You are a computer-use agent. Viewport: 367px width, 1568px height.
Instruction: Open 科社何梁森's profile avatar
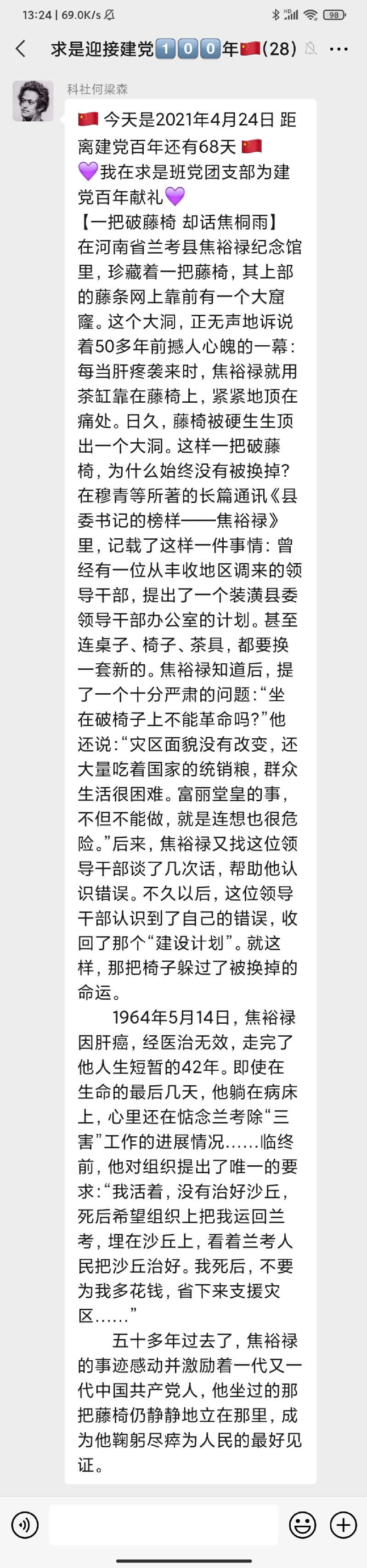coord(33,101)
